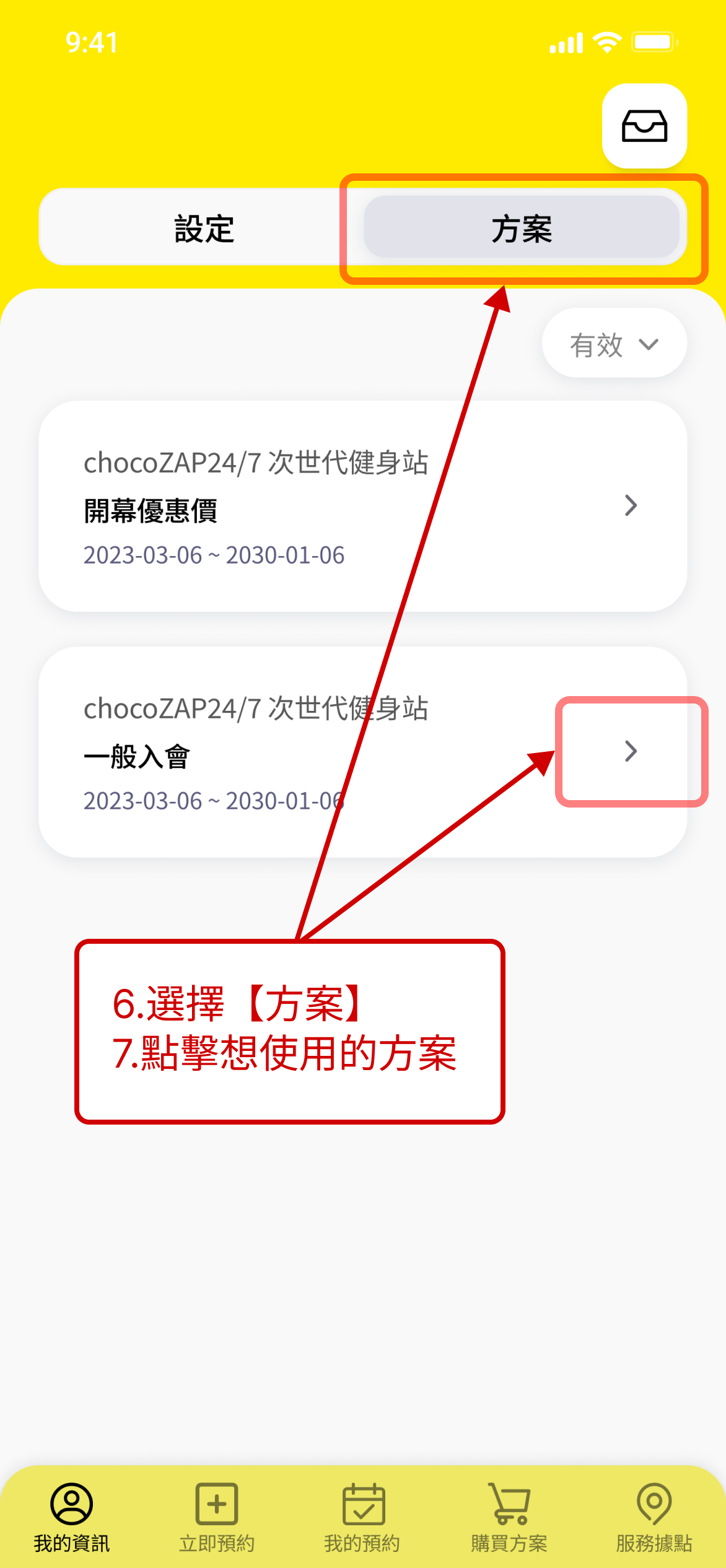Go to 我的資訊 in the bottom bar
This screenshot has width=726, height=1568.
click(72, 1517)
